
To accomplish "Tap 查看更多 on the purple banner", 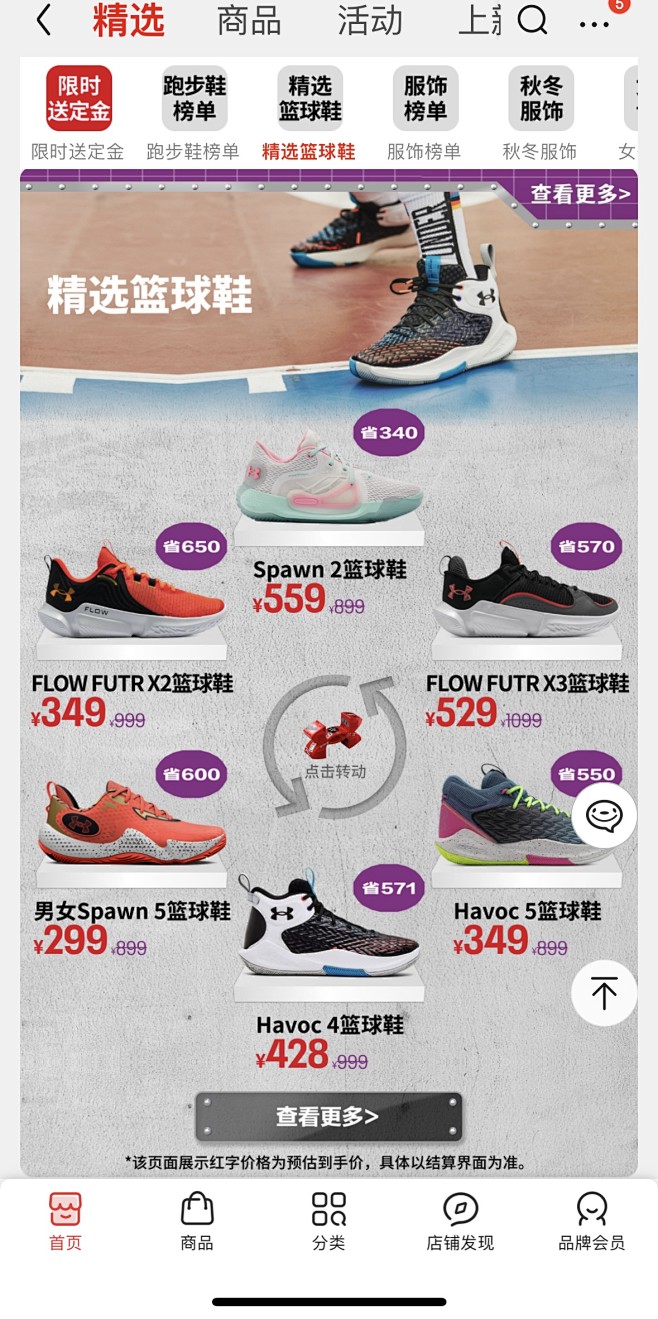I will click(580, 194).
